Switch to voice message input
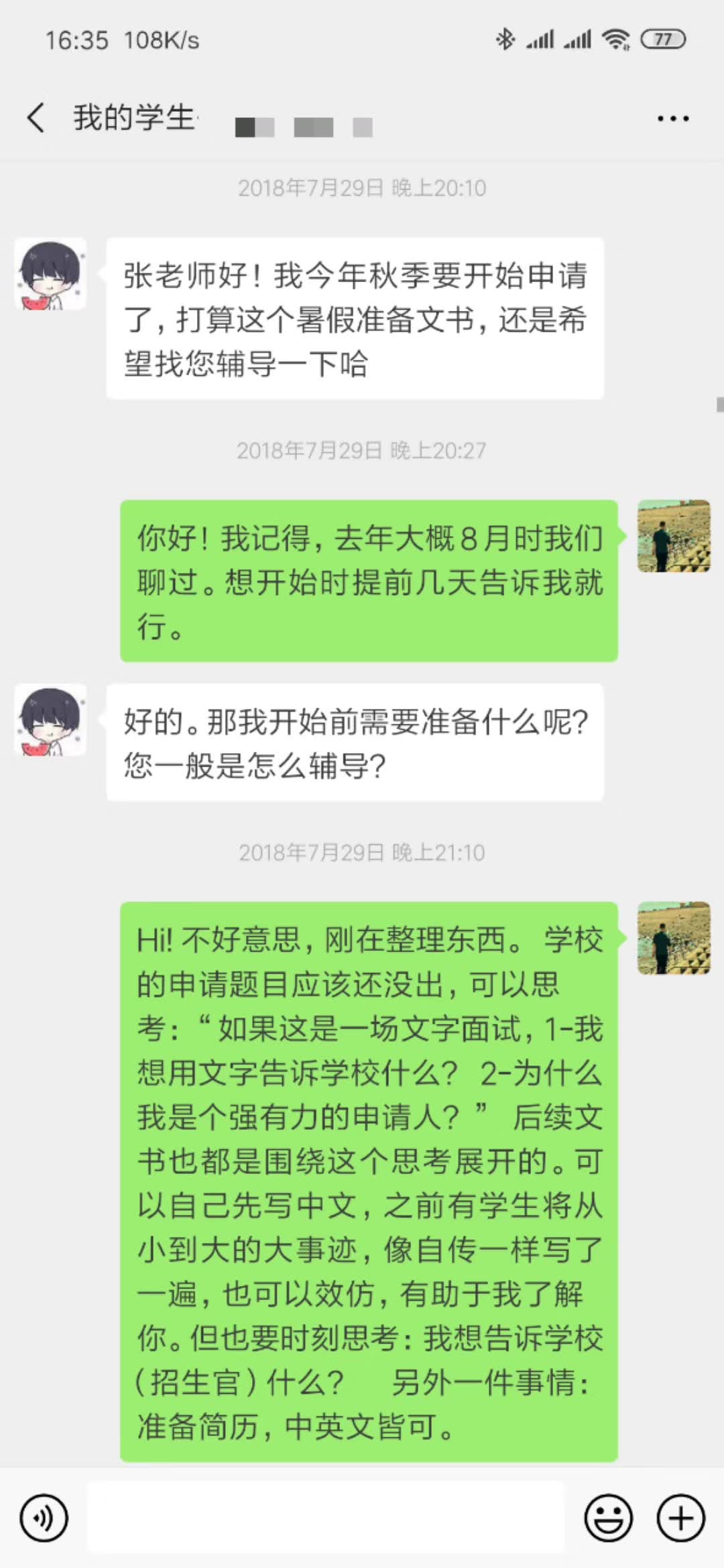724x1568 pixels. 44,1518
